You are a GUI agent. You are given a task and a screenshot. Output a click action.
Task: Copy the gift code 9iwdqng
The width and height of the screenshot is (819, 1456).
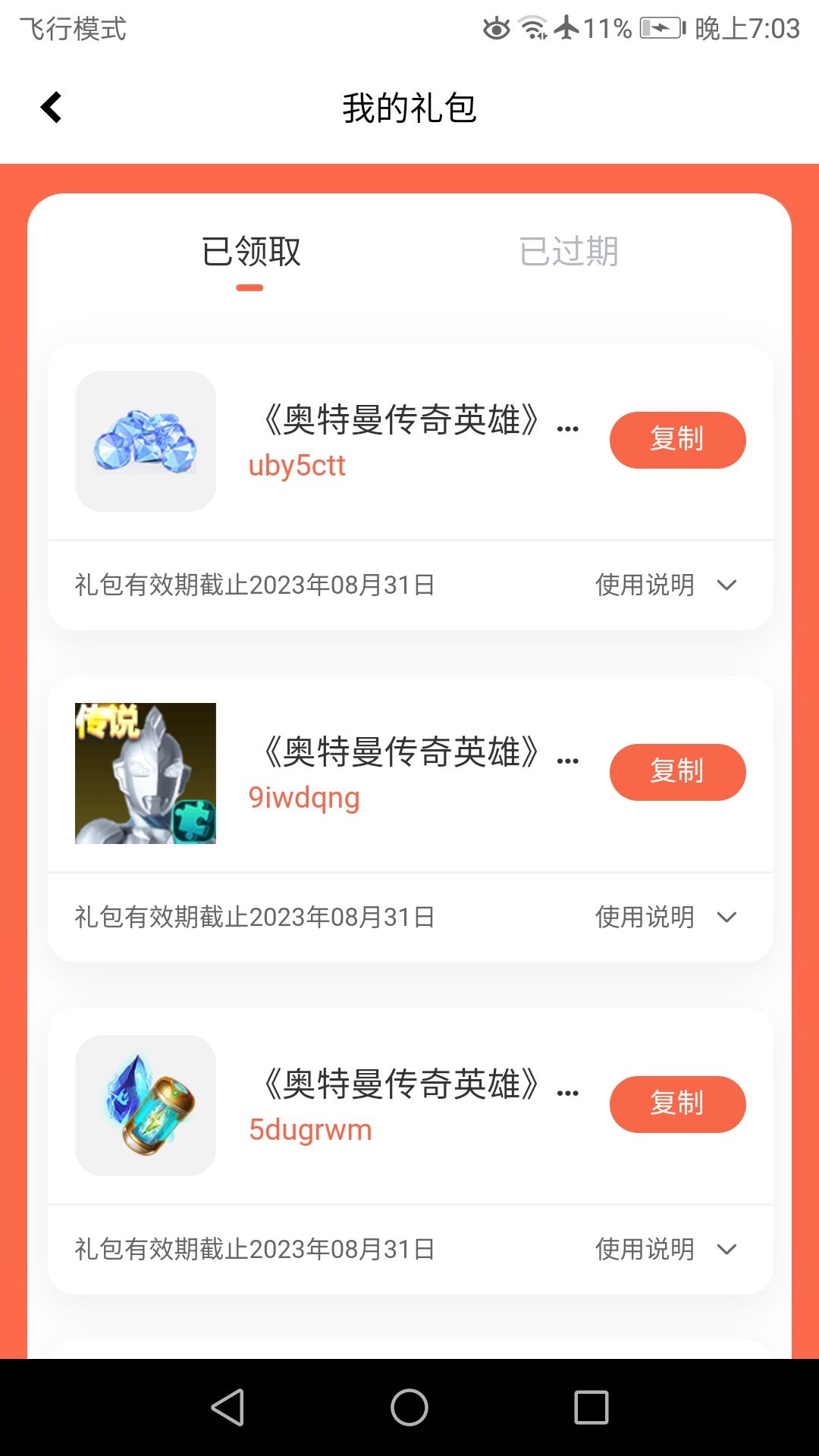(x=677, y=772)
